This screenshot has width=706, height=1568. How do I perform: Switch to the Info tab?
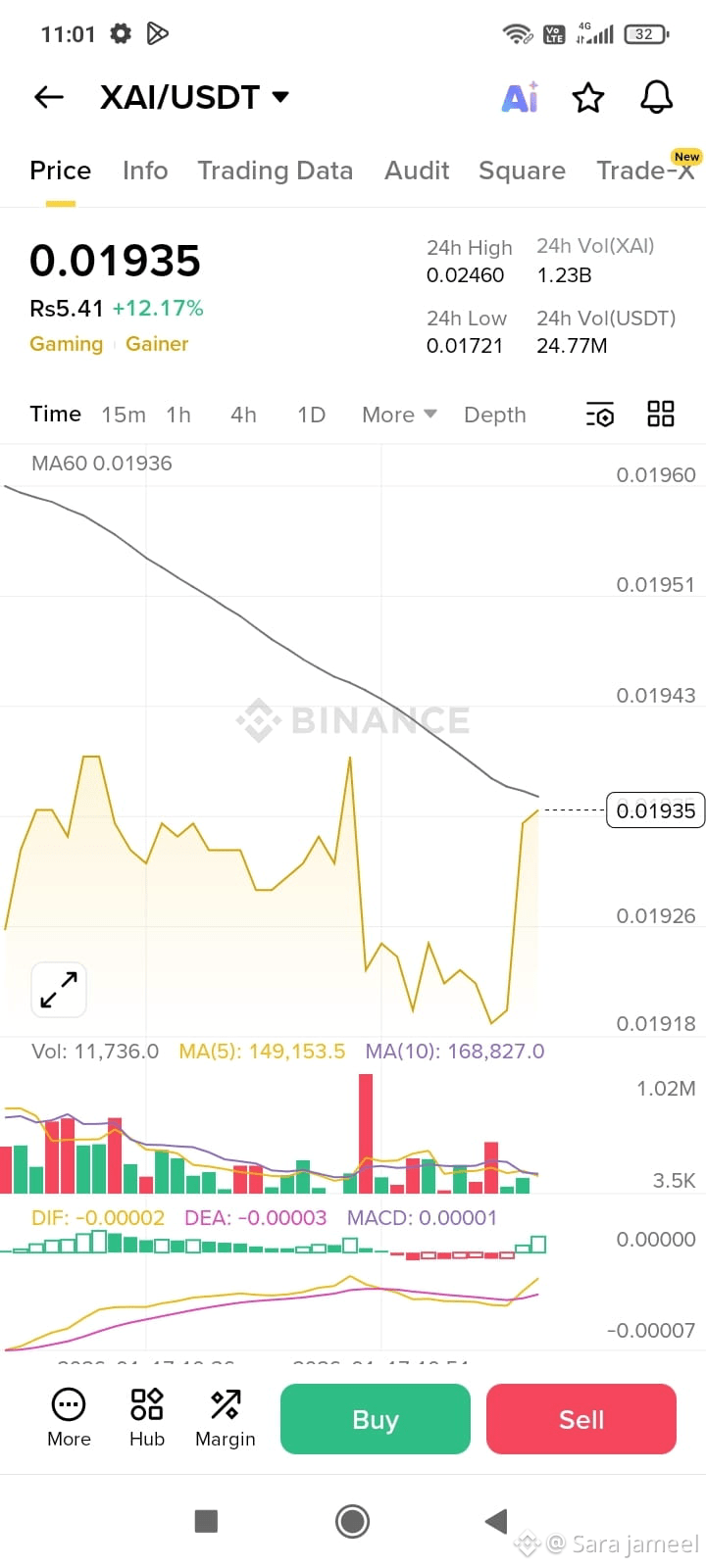tap(145, 171)
